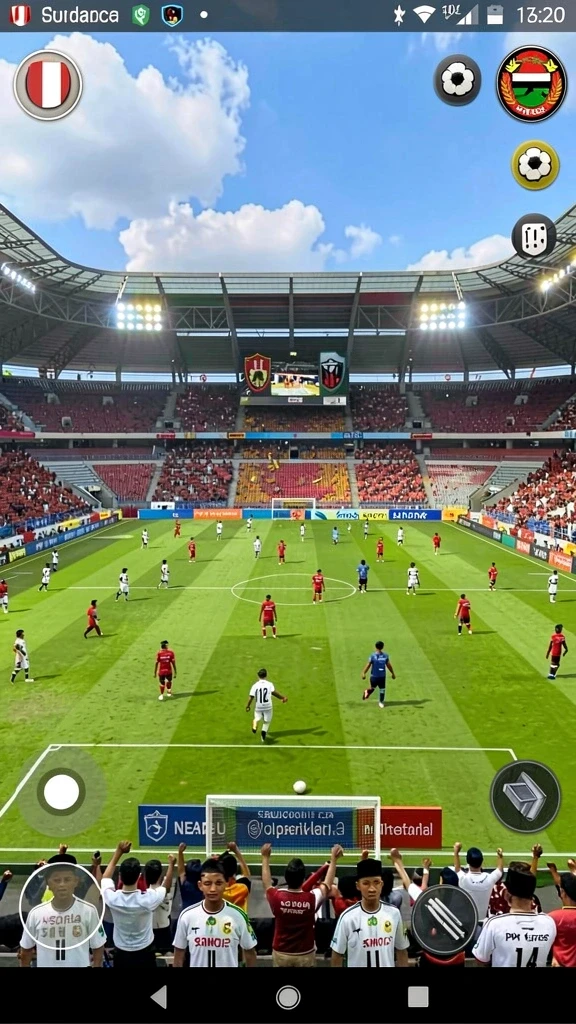Tap the red and white flag button
The width and height of the screenshot is (576, 1024).
click(48, 85)
